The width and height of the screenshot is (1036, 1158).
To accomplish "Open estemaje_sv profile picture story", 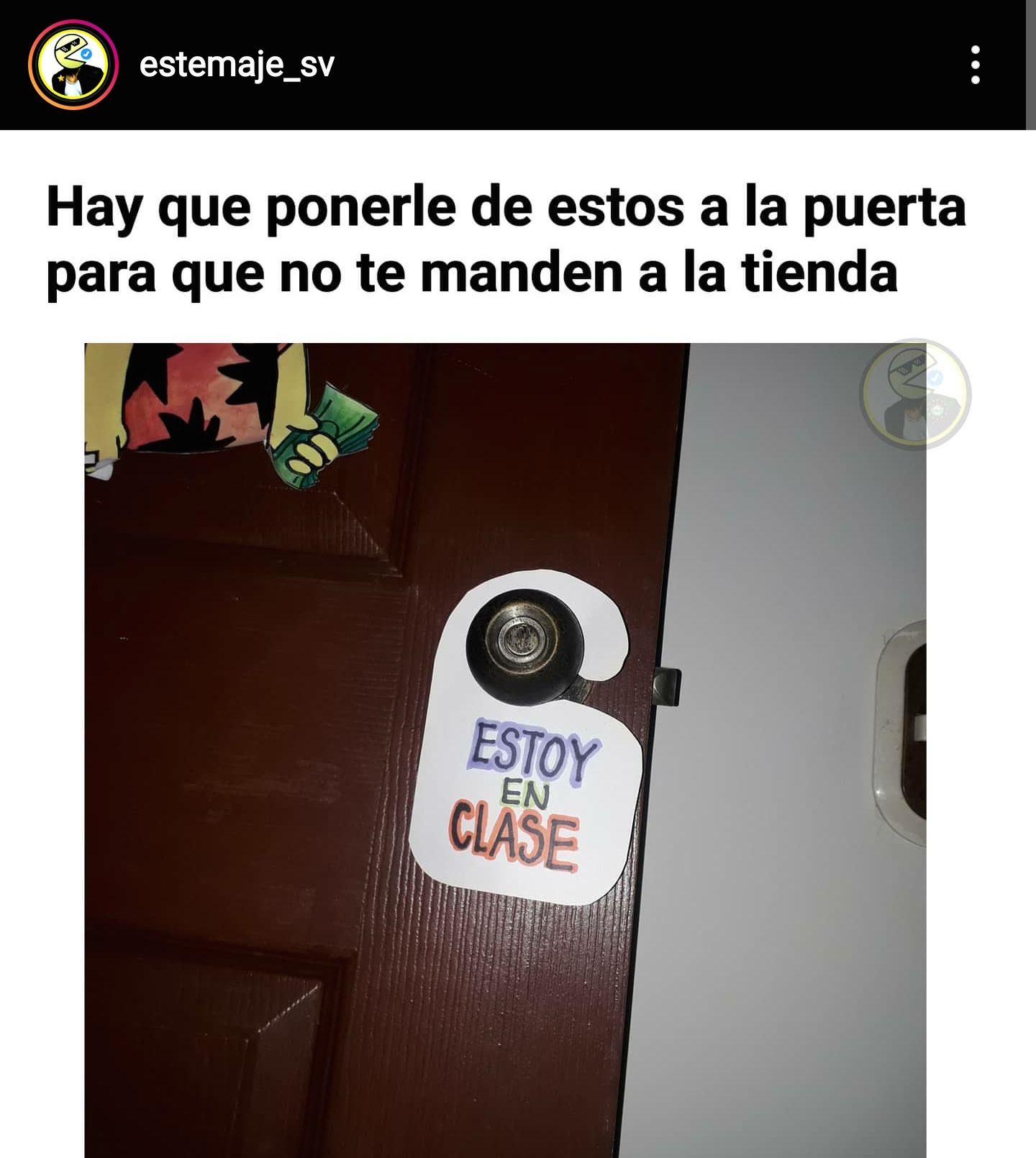I will tap(73, 65).
